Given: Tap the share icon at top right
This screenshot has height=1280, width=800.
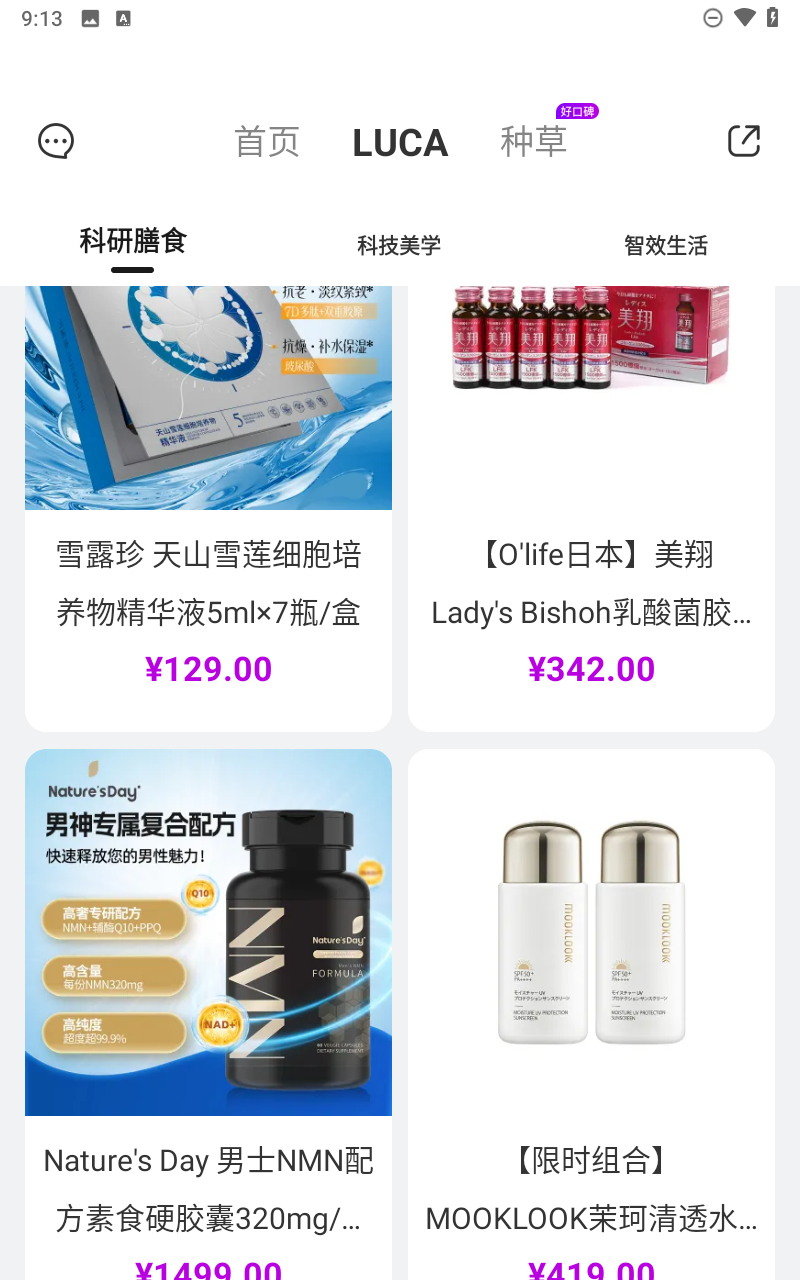Looking at the screenshot, I should click(743, 141).
